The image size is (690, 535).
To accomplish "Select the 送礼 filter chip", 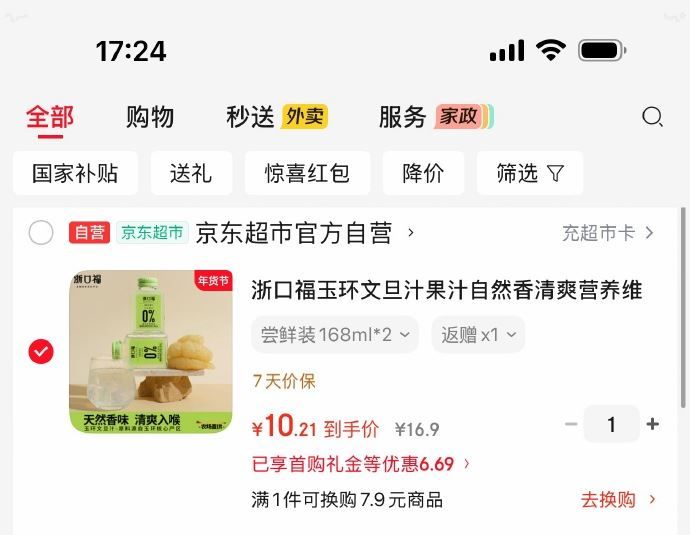I will coord(191,173).
